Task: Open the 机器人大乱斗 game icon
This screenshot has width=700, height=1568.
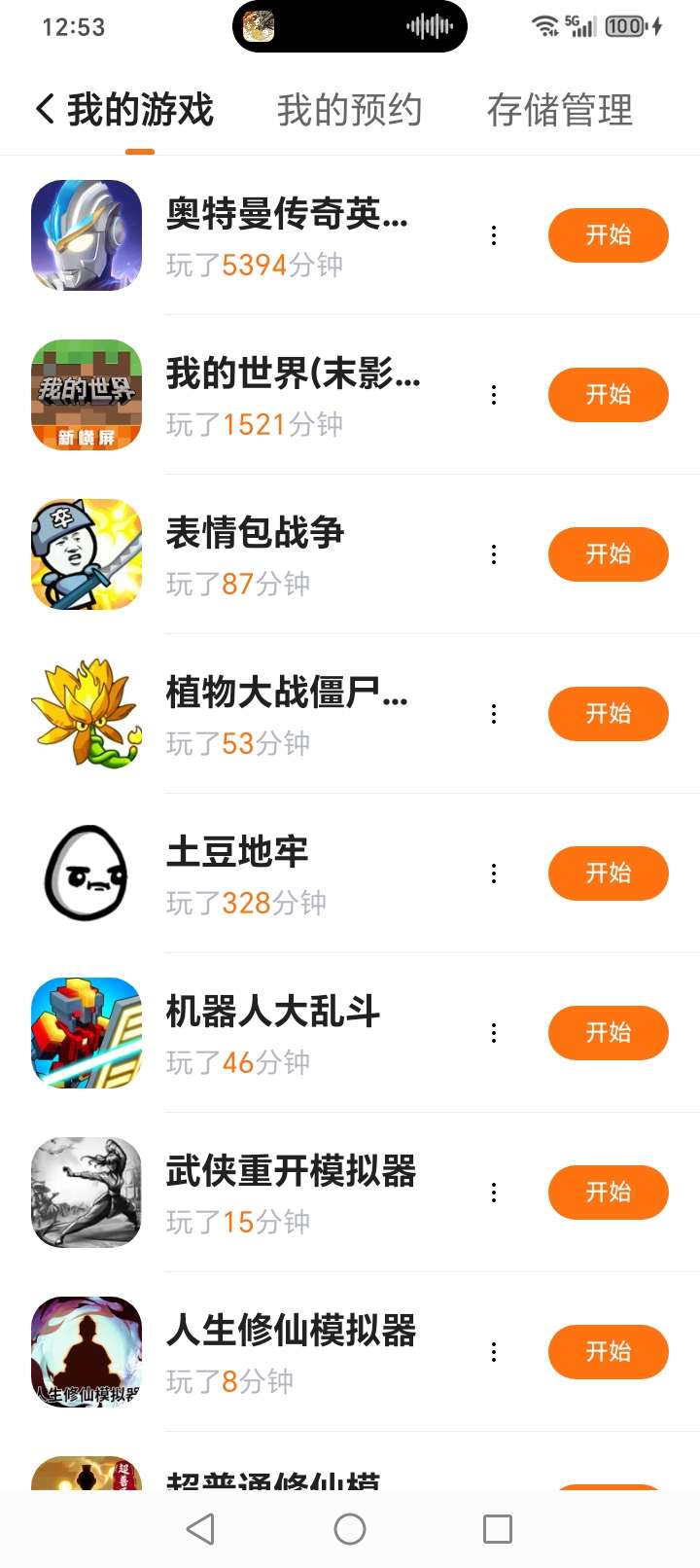Action: [x=87, y=1033]
